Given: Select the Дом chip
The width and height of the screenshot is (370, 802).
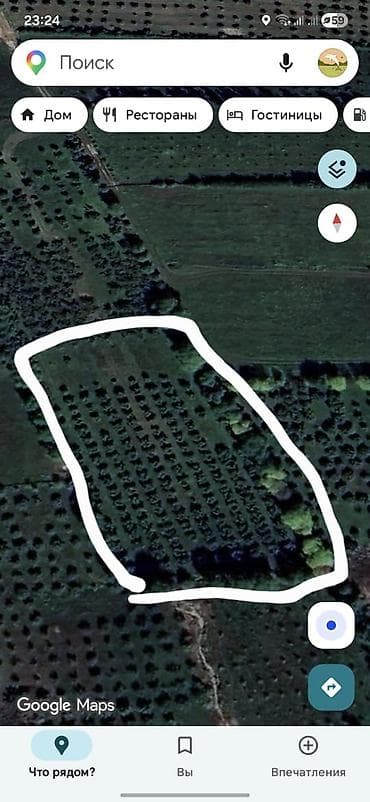Looking at the screenshot, I should click(49, 115).
